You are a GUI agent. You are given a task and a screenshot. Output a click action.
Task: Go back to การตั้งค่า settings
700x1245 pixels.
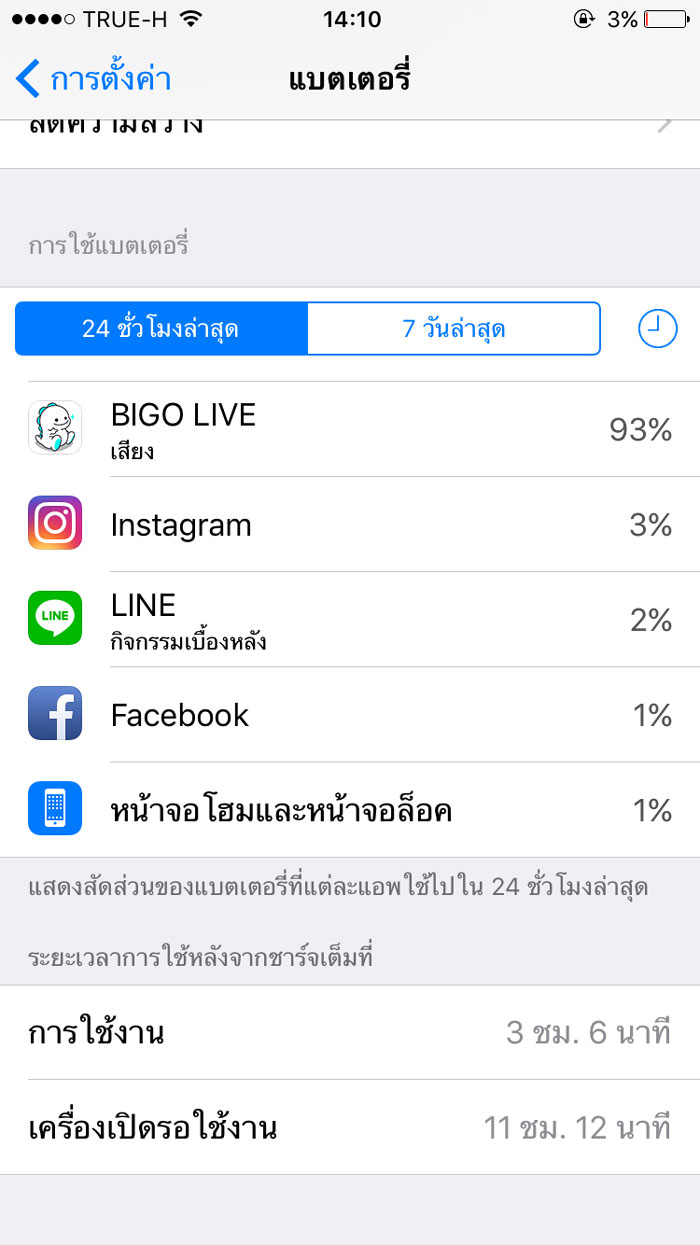93,79
